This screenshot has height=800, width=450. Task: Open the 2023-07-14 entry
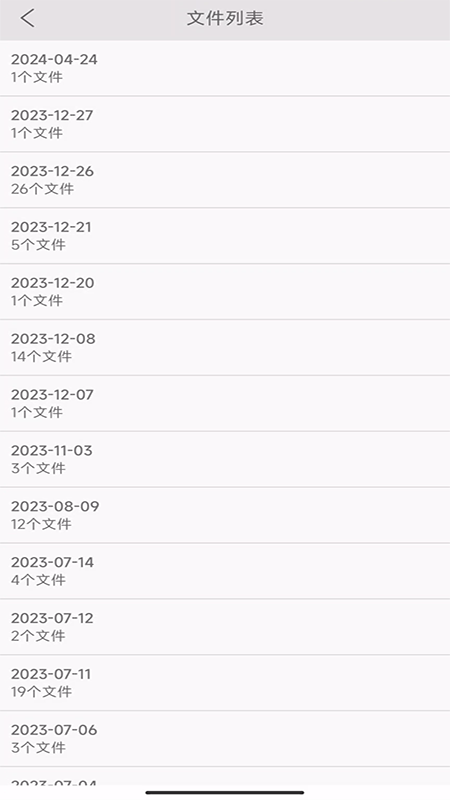click(x=225, y=571)
